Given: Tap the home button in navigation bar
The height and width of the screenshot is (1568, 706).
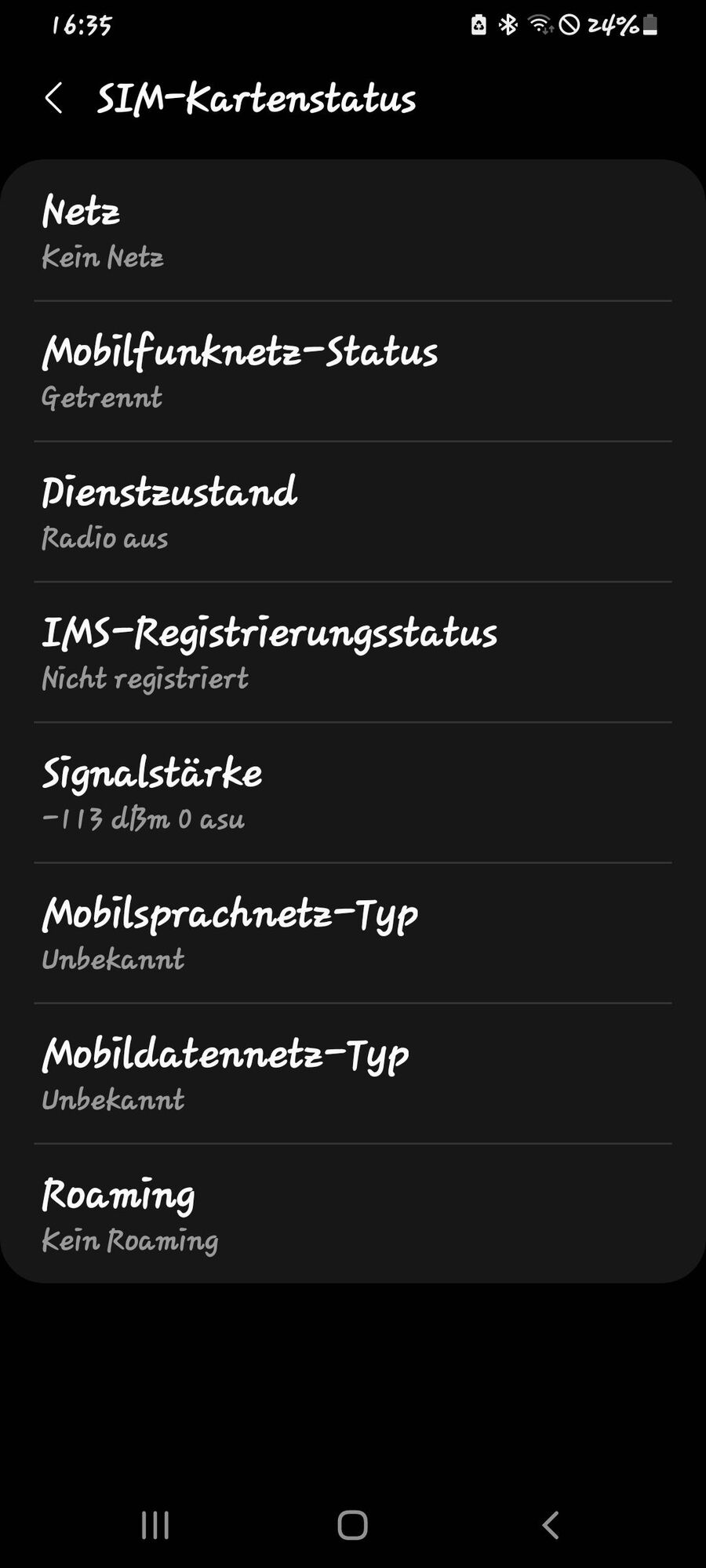Looking at the screenshot, I should [352, 1525].
